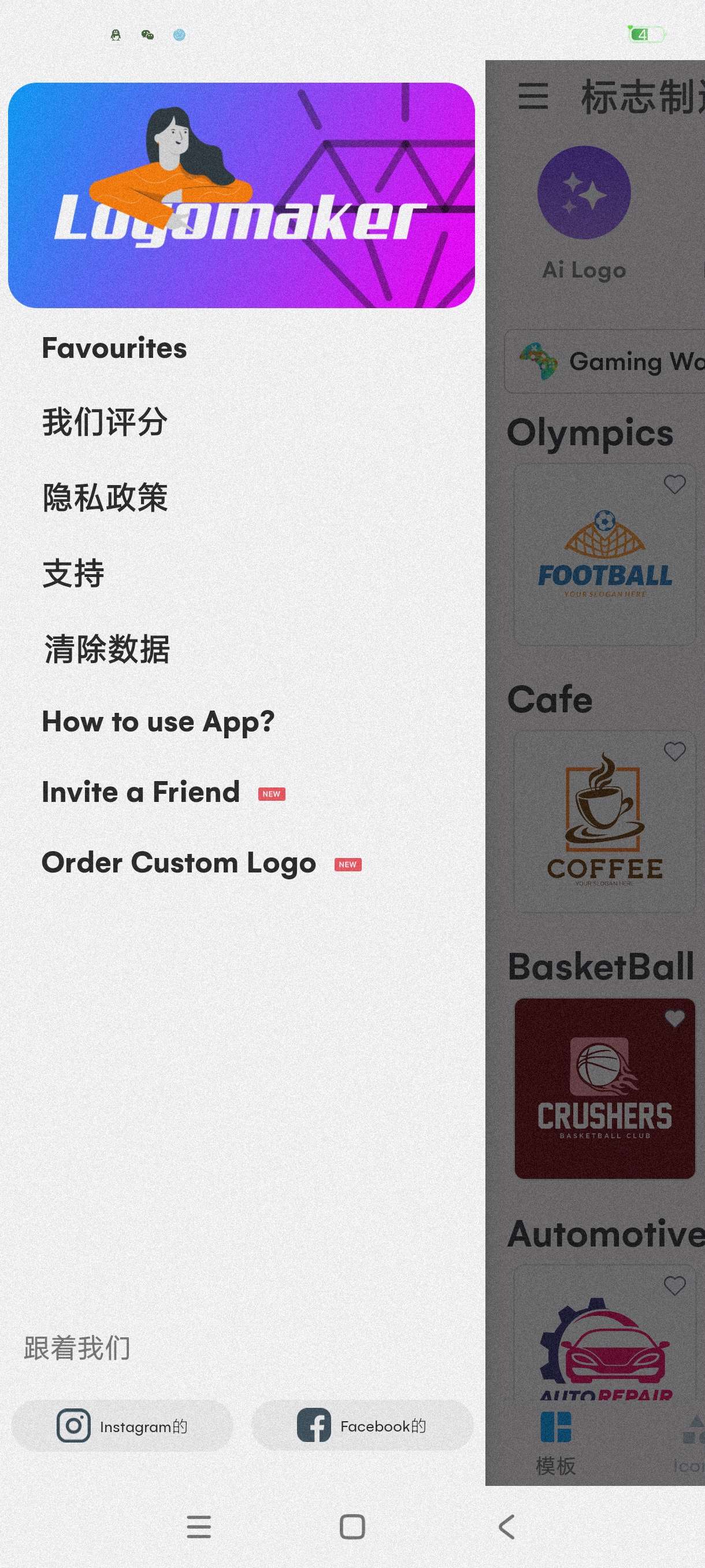Unfavorite the Crushers basketball template

[674, 1019]
